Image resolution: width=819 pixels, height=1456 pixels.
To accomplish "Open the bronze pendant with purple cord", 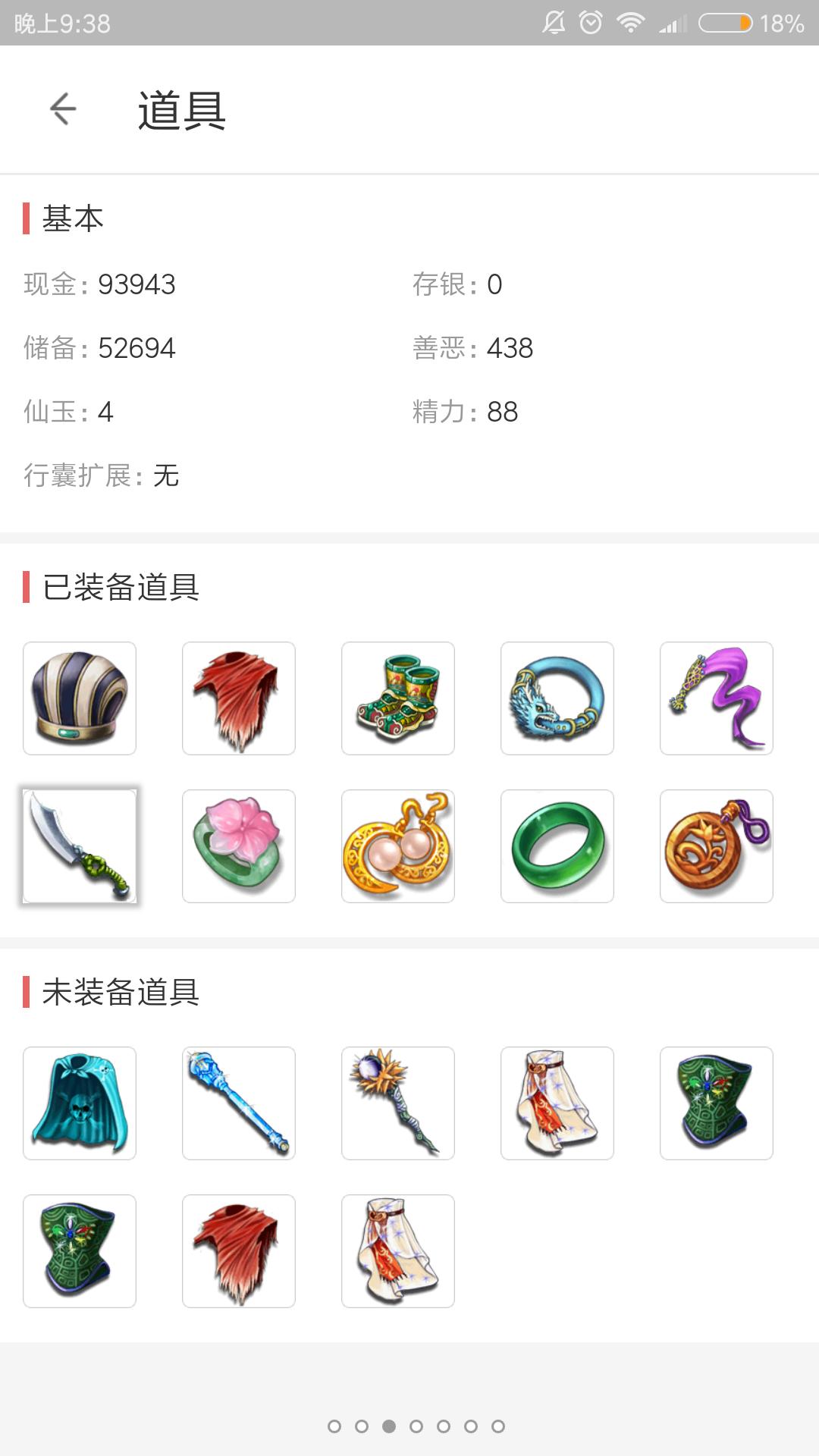I will 717,846.
